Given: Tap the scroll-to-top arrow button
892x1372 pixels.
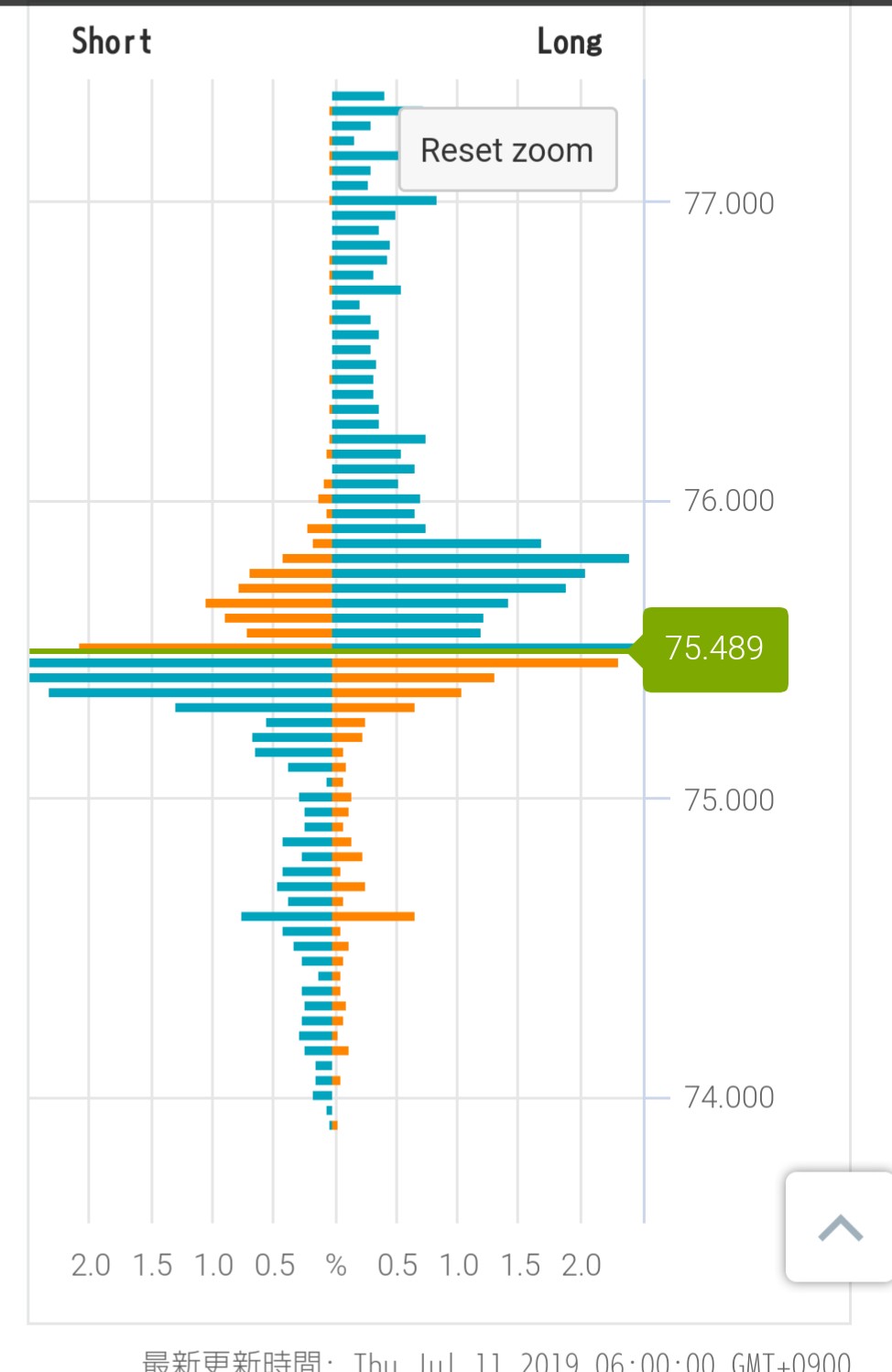Looking at the screenshot, I should tap(840, 1227).
